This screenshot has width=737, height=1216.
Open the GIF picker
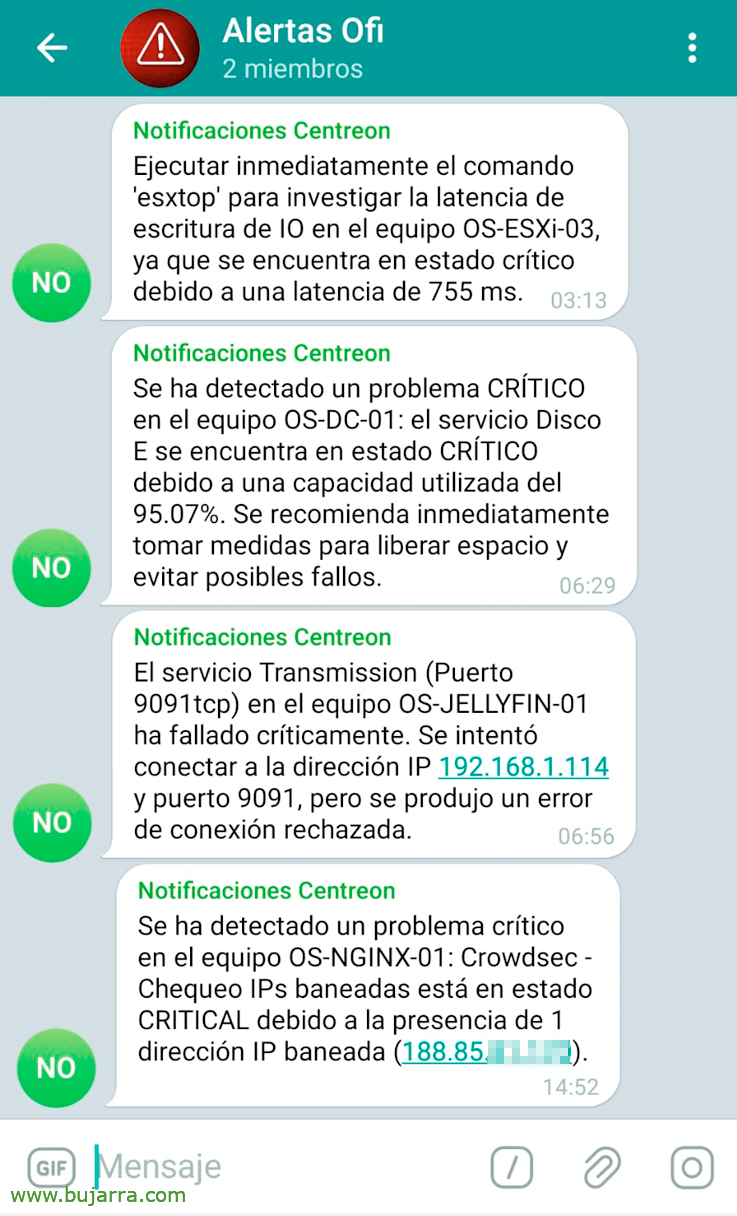click(x=52, y=1167)
